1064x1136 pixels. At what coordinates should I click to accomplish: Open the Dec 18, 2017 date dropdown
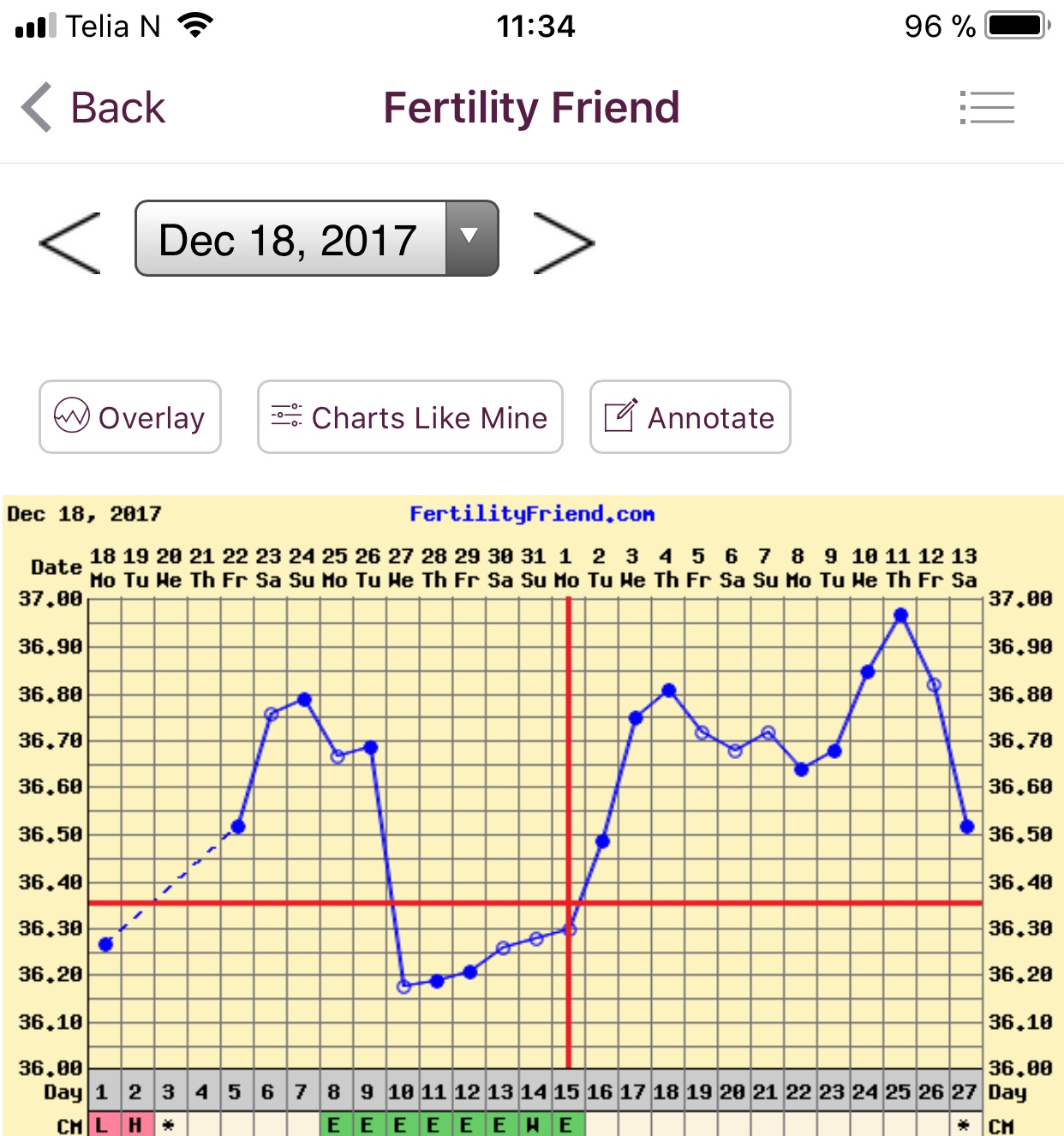[316, 239]
